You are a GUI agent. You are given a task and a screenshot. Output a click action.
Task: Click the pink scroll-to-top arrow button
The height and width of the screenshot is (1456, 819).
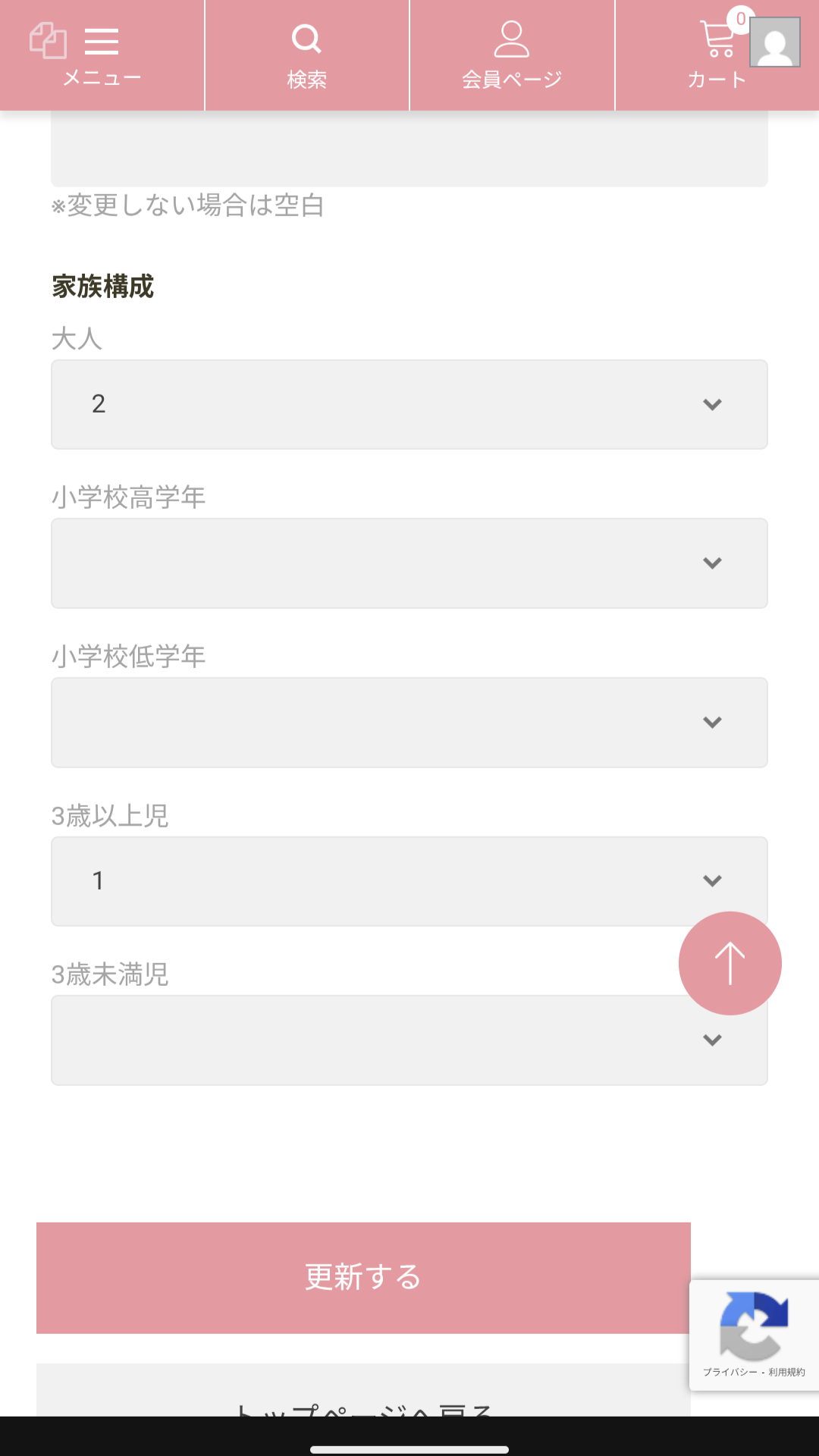(728, 962)
